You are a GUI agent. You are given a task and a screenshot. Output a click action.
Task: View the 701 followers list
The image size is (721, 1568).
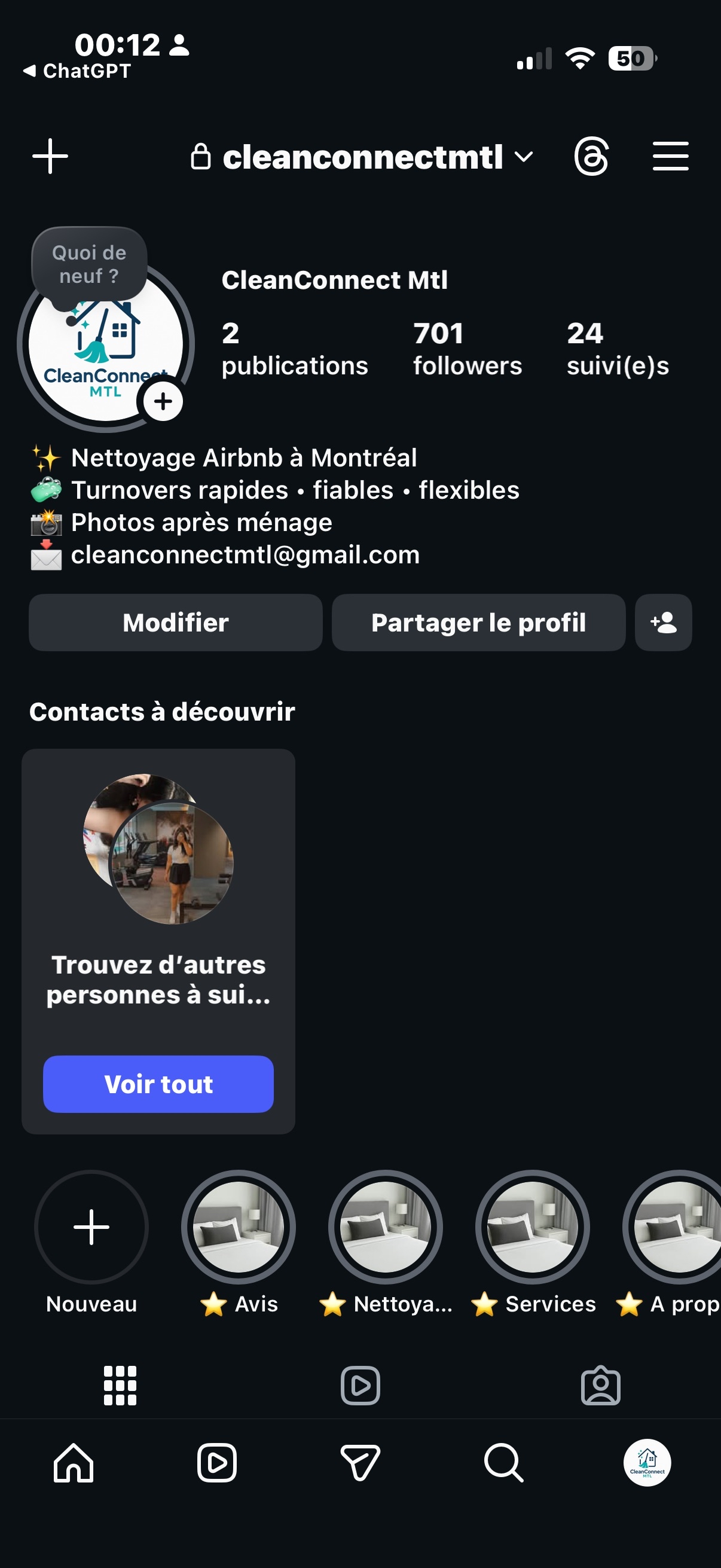[467, 349]
